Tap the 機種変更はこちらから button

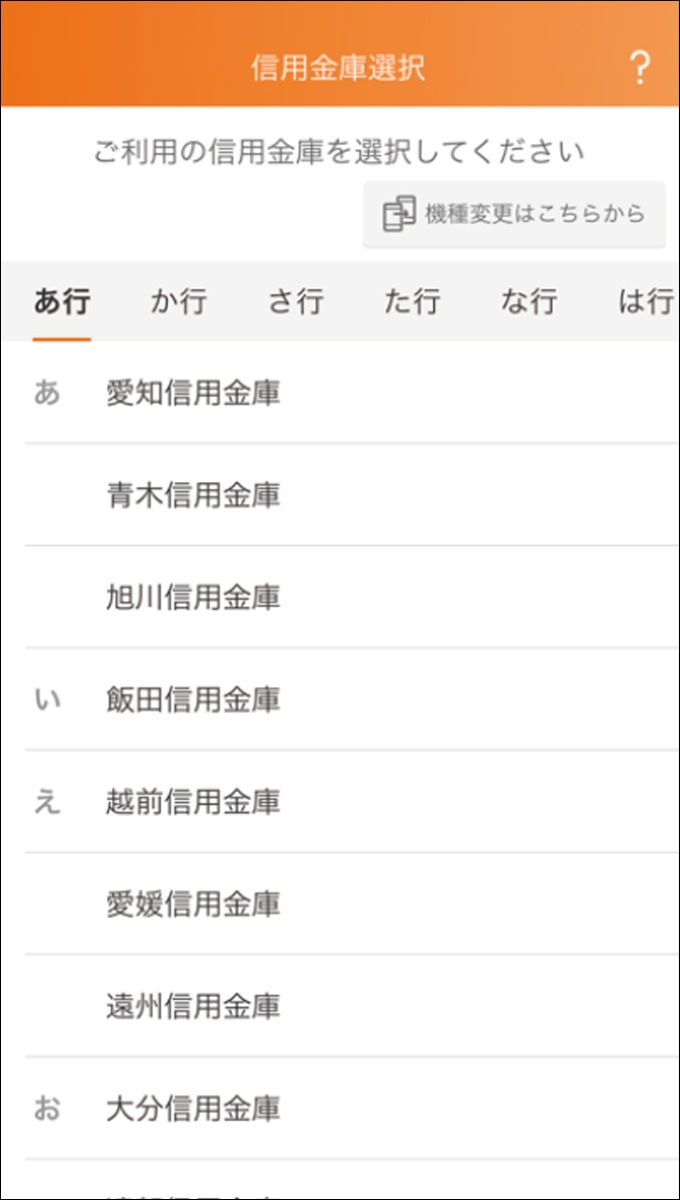point(514,214)
